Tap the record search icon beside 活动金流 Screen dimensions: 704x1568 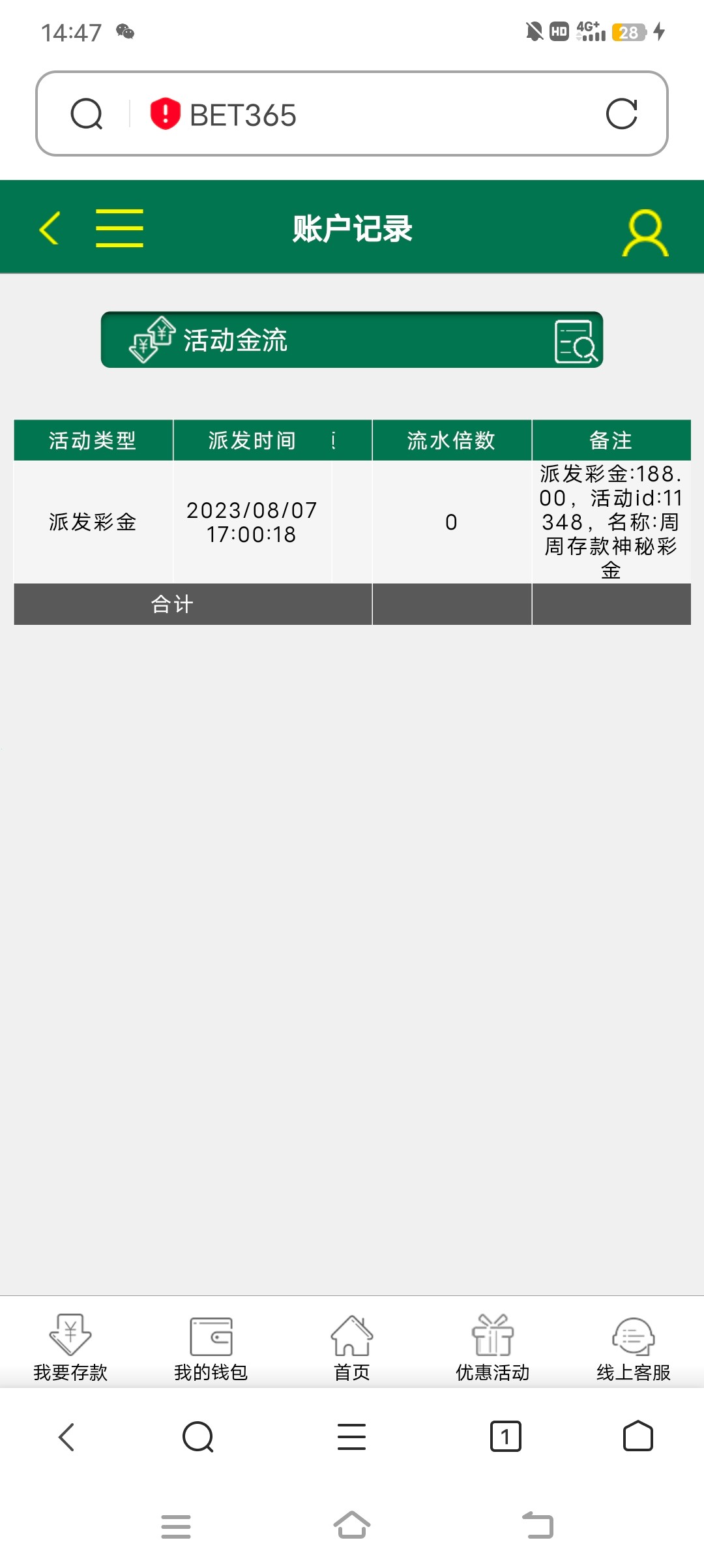[574, 340]
